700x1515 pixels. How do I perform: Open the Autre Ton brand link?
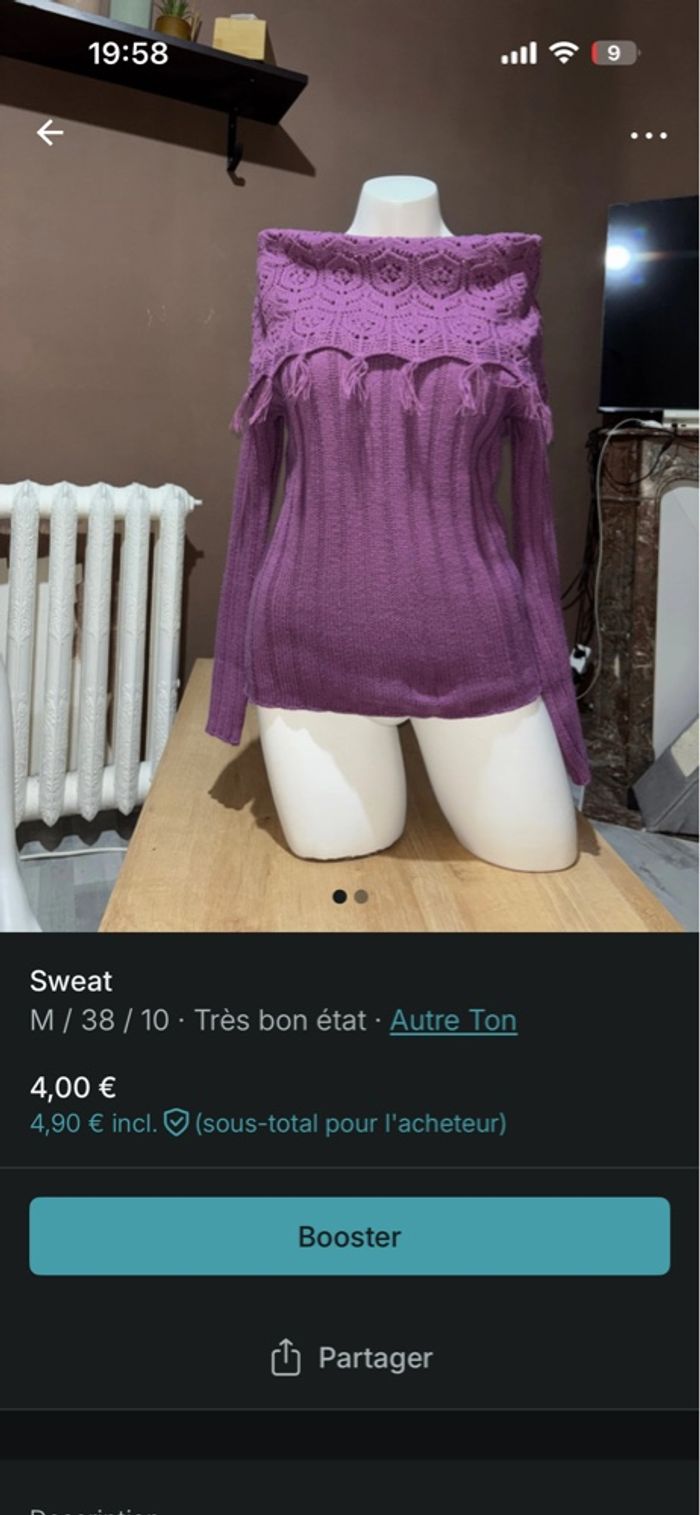pos(453,1020)
